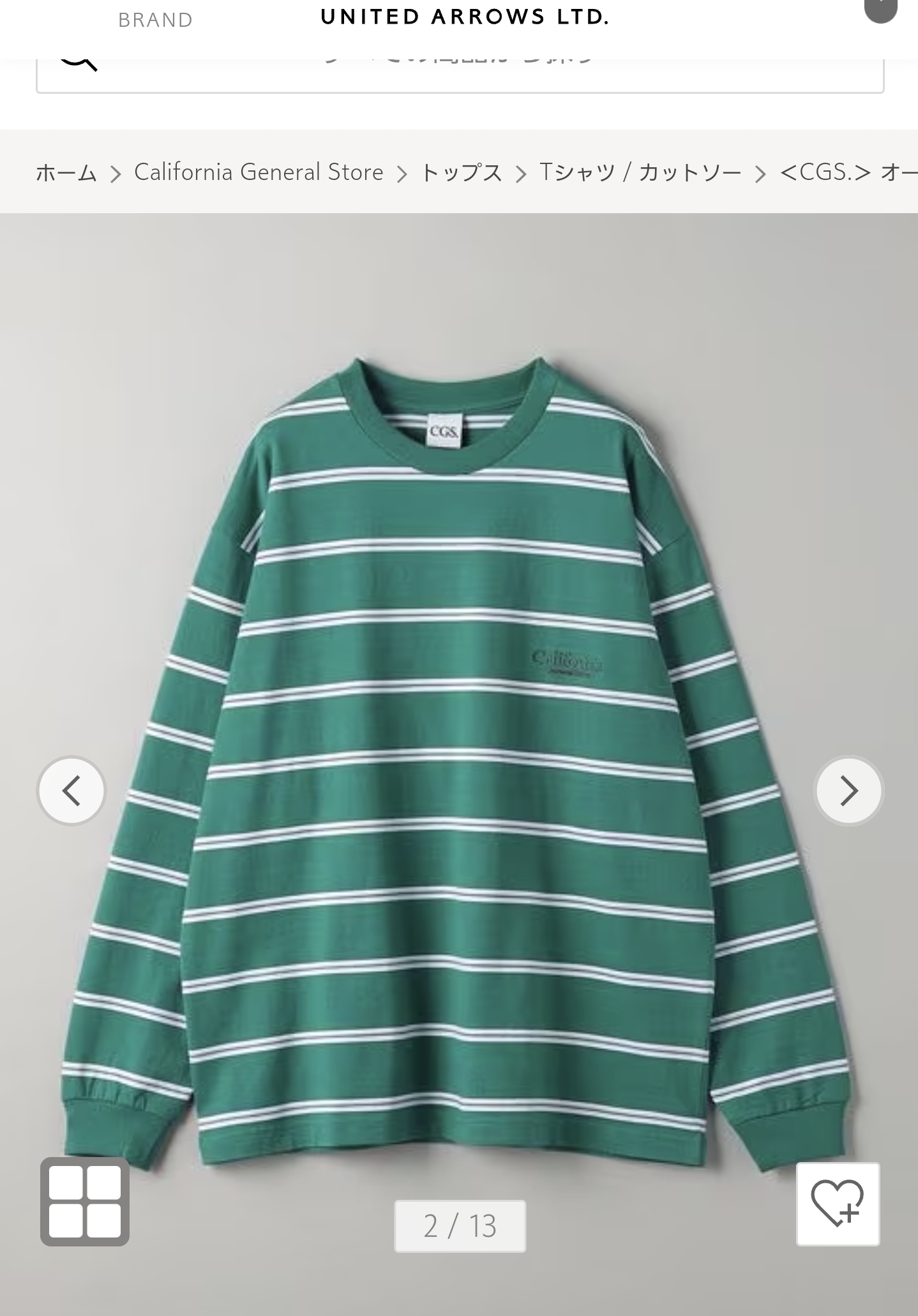Viewport: 918px width, 1316px height.
Task: Go to the ホーム breadcrumb
Action: (x=66, y=172)
